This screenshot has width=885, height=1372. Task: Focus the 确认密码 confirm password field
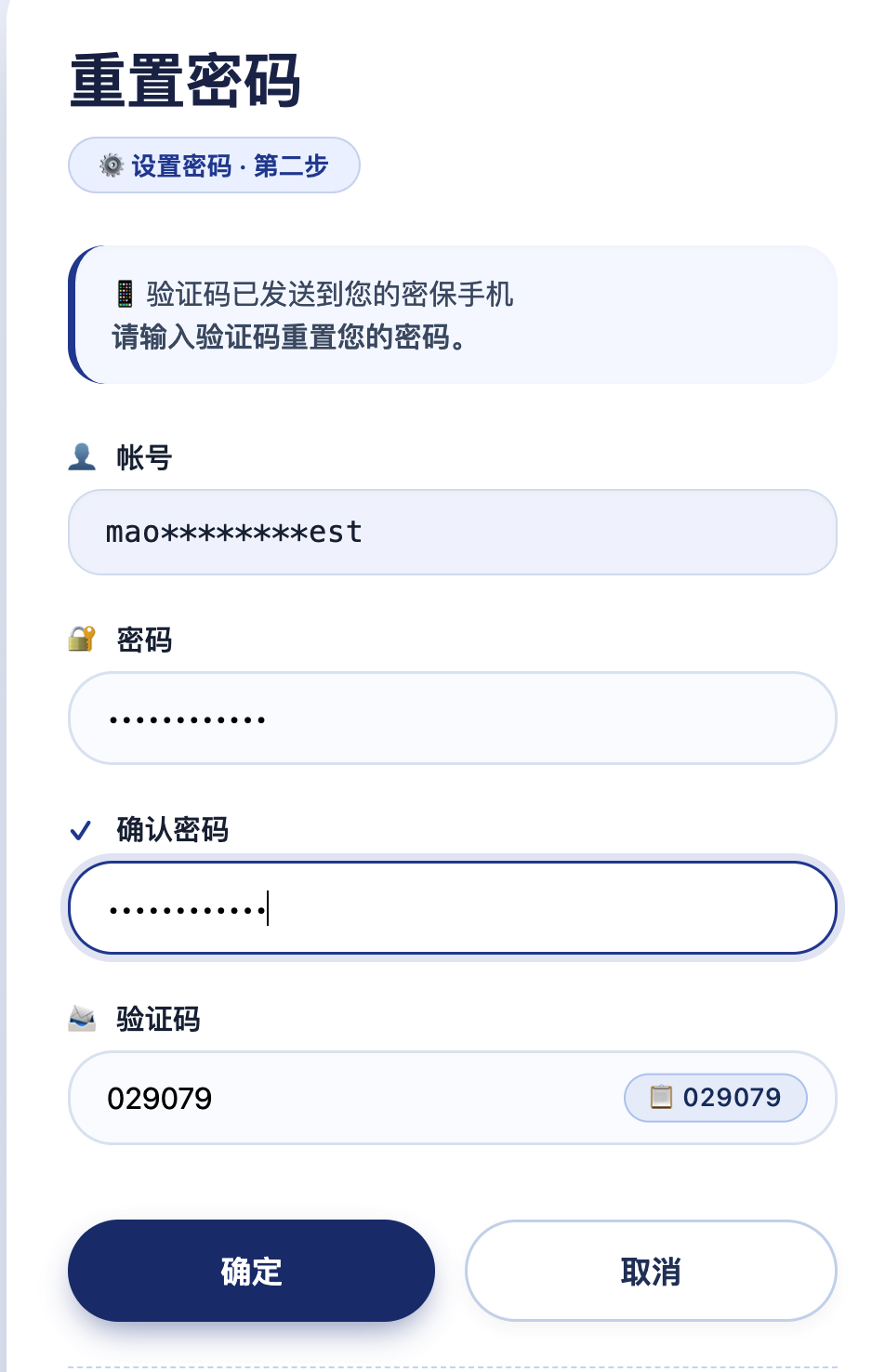tap(453, 907)
